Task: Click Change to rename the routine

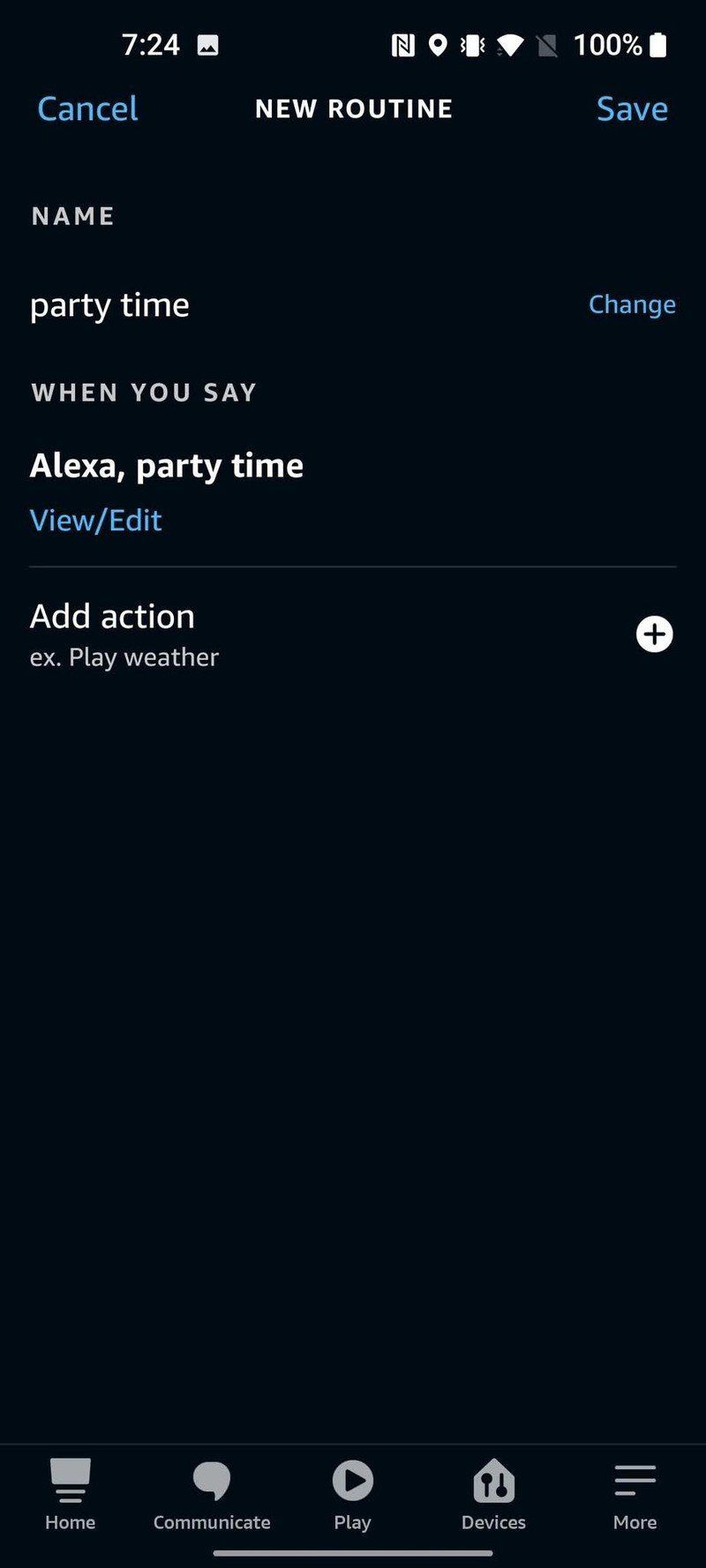Action: 632,304
